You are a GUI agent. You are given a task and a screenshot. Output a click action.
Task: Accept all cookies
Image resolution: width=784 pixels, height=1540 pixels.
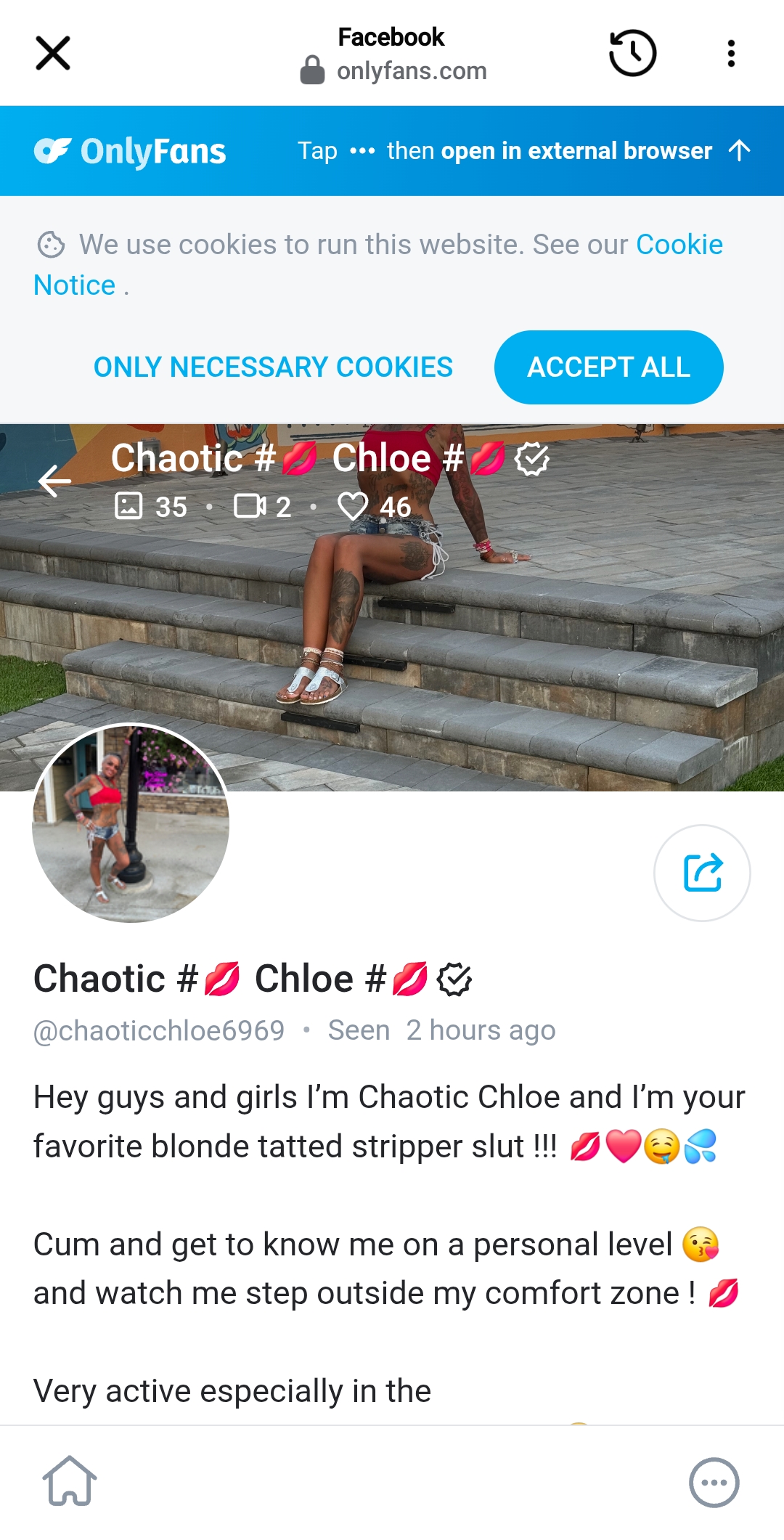click(608, 367)
